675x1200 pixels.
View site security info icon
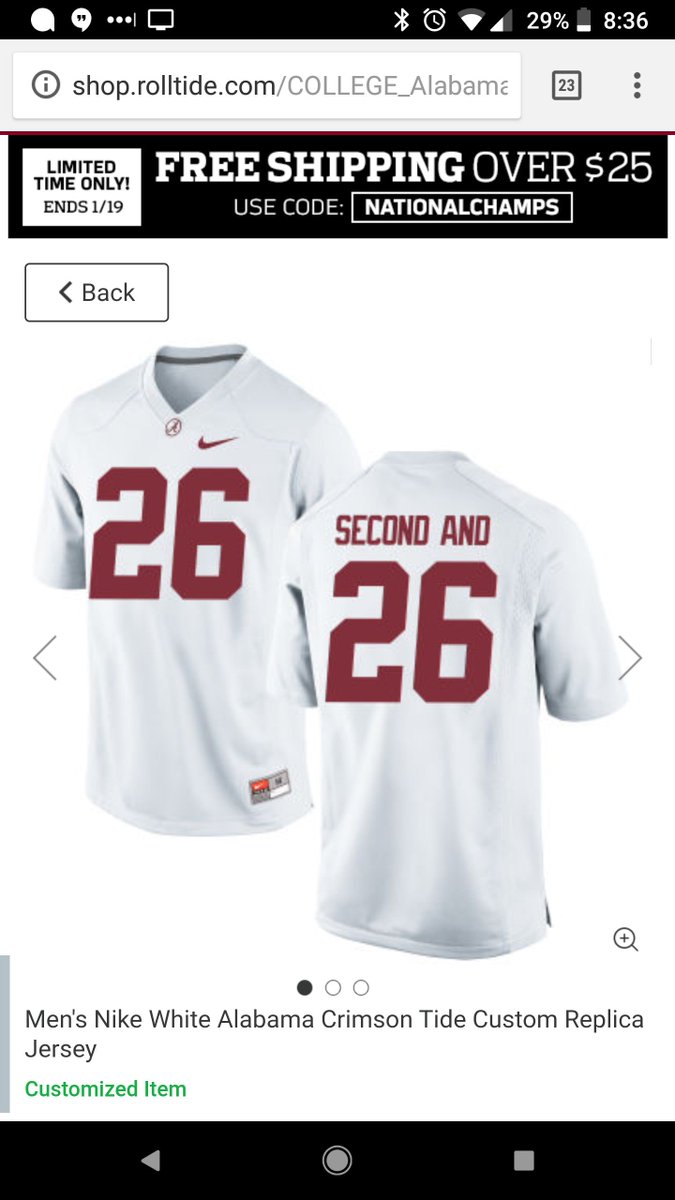click(x=46, y=85)
